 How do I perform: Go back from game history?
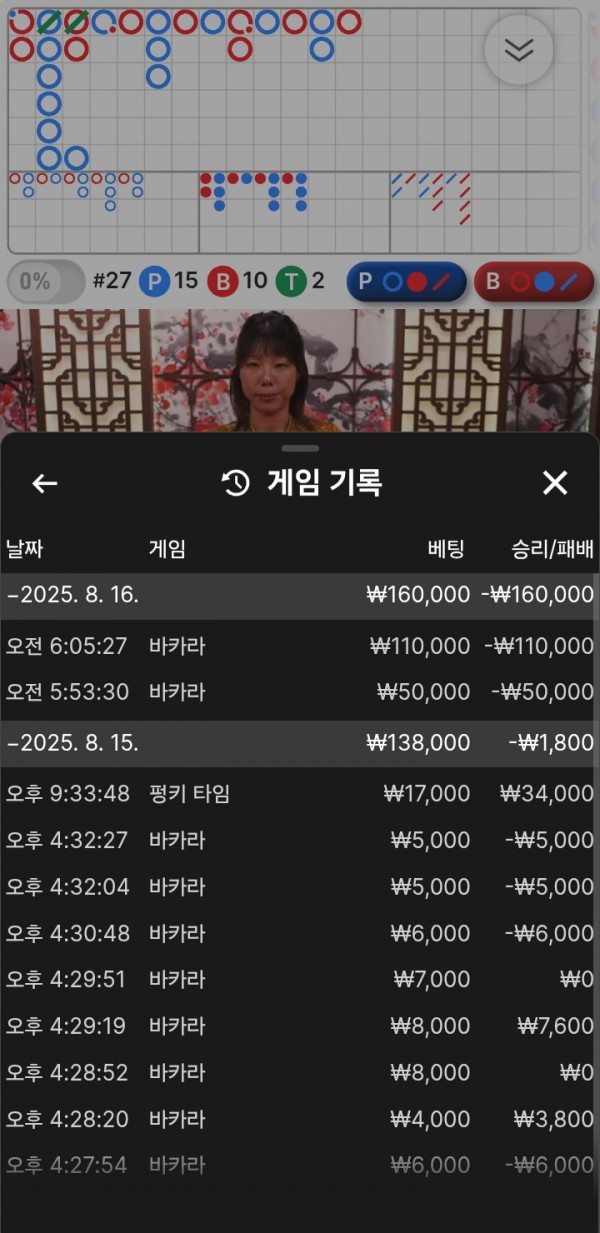(x=45, y=484)
